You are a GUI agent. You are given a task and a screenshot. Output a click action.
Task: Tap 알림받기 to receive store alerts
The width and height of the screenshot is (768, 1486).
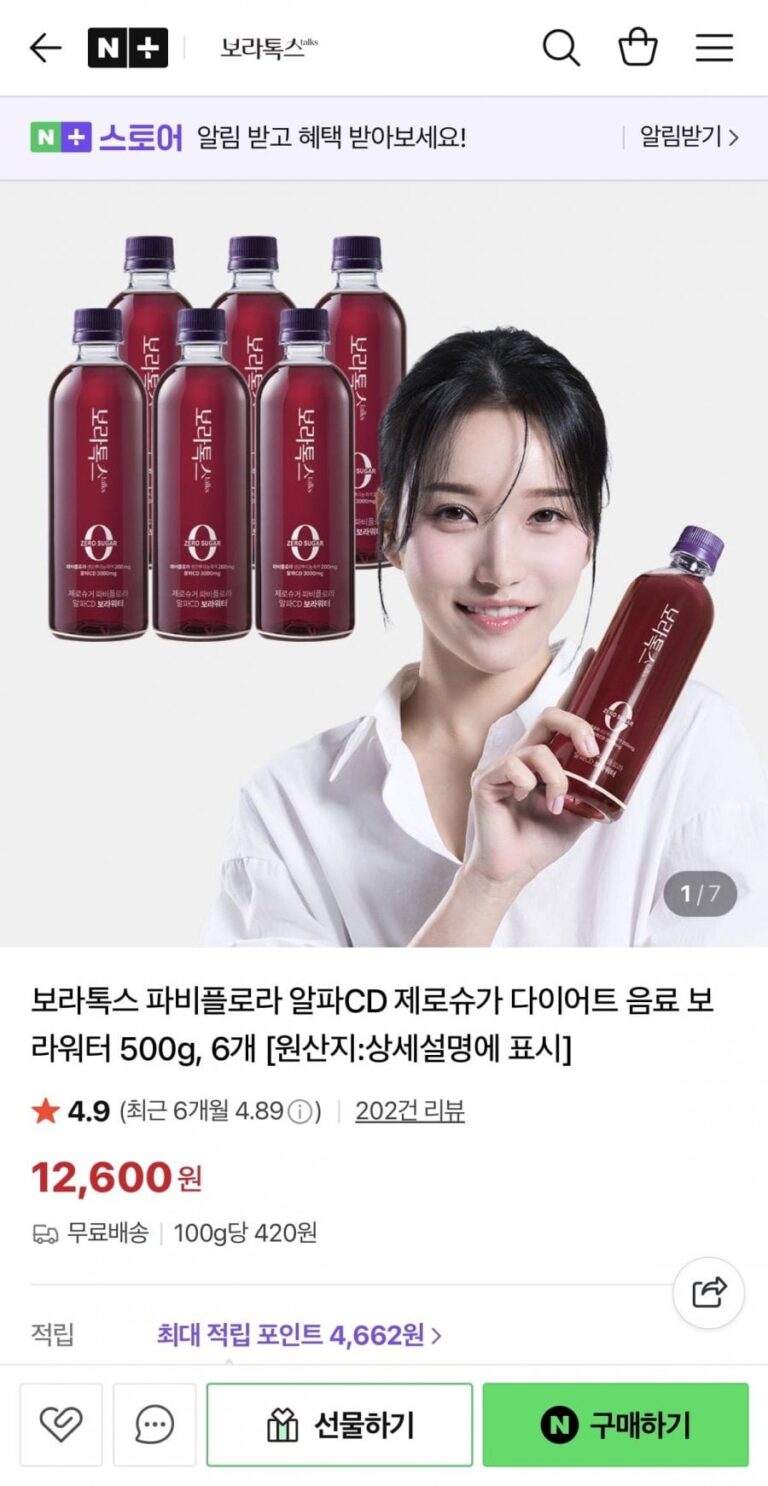click(x=689, y=137)
